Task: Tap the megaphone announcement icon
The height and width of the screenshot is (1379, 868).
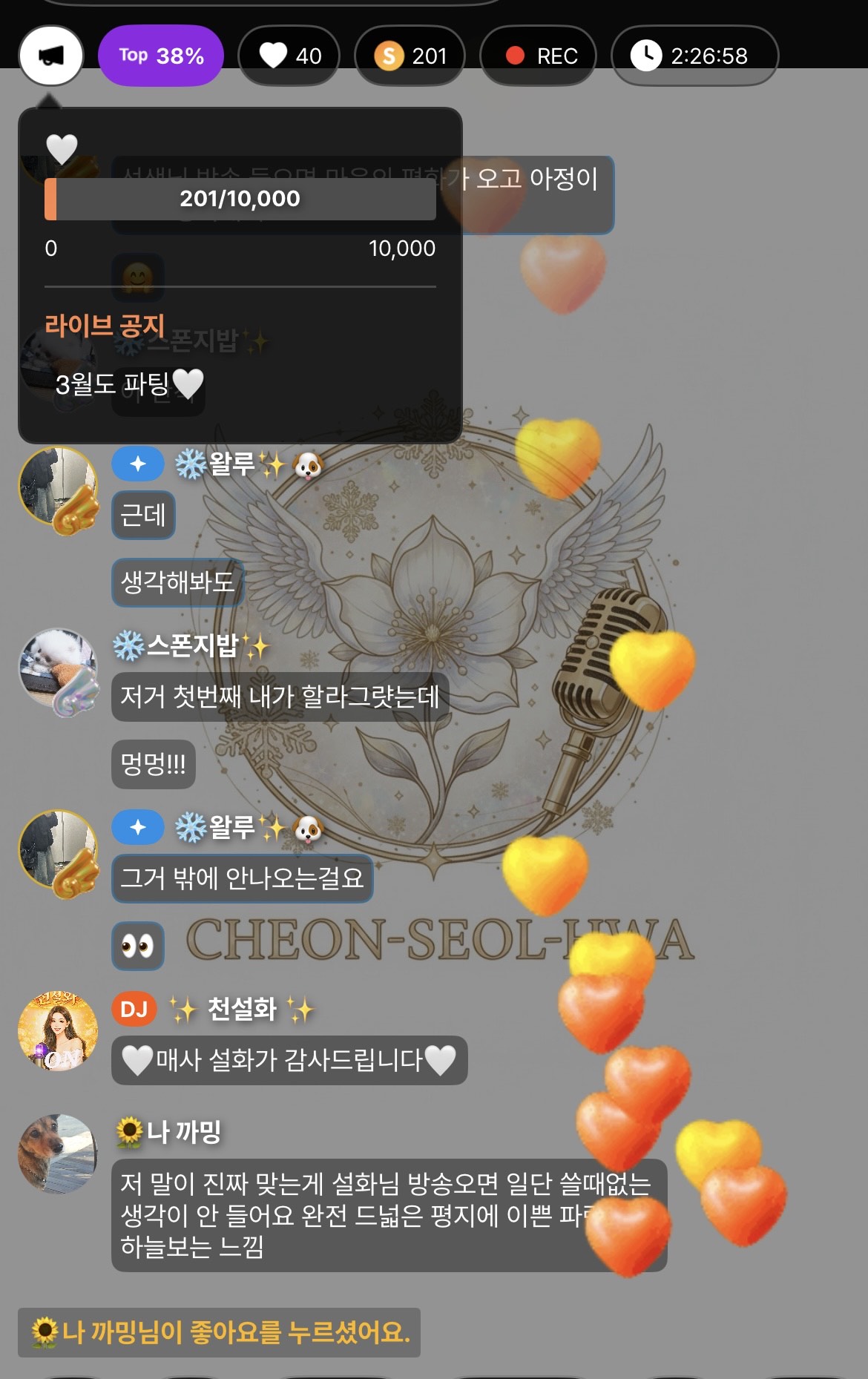Action: point(50,56)
